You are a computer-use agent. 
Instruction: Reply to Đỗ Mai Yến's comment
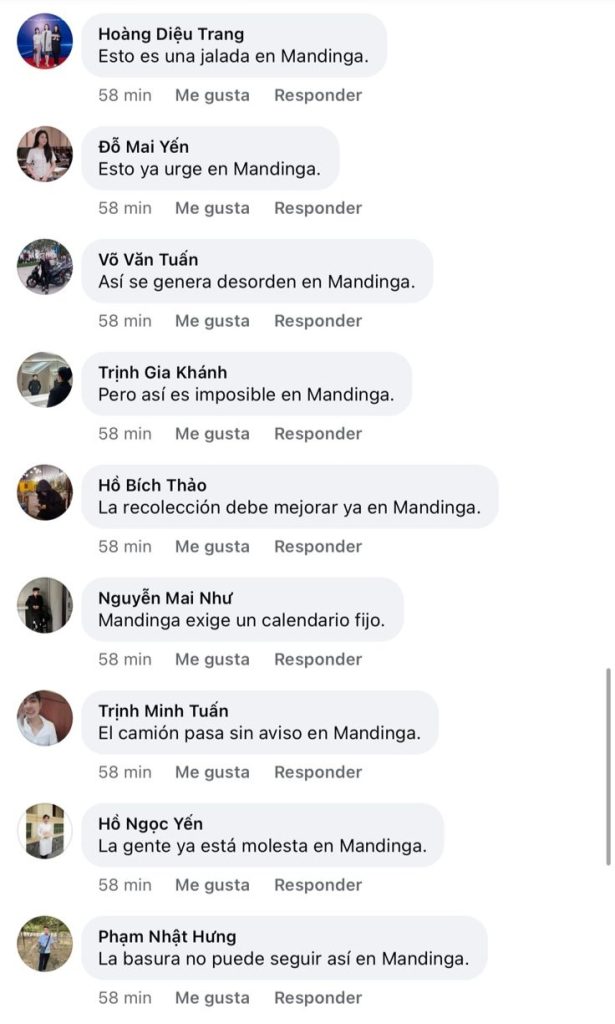click(317, 208)
